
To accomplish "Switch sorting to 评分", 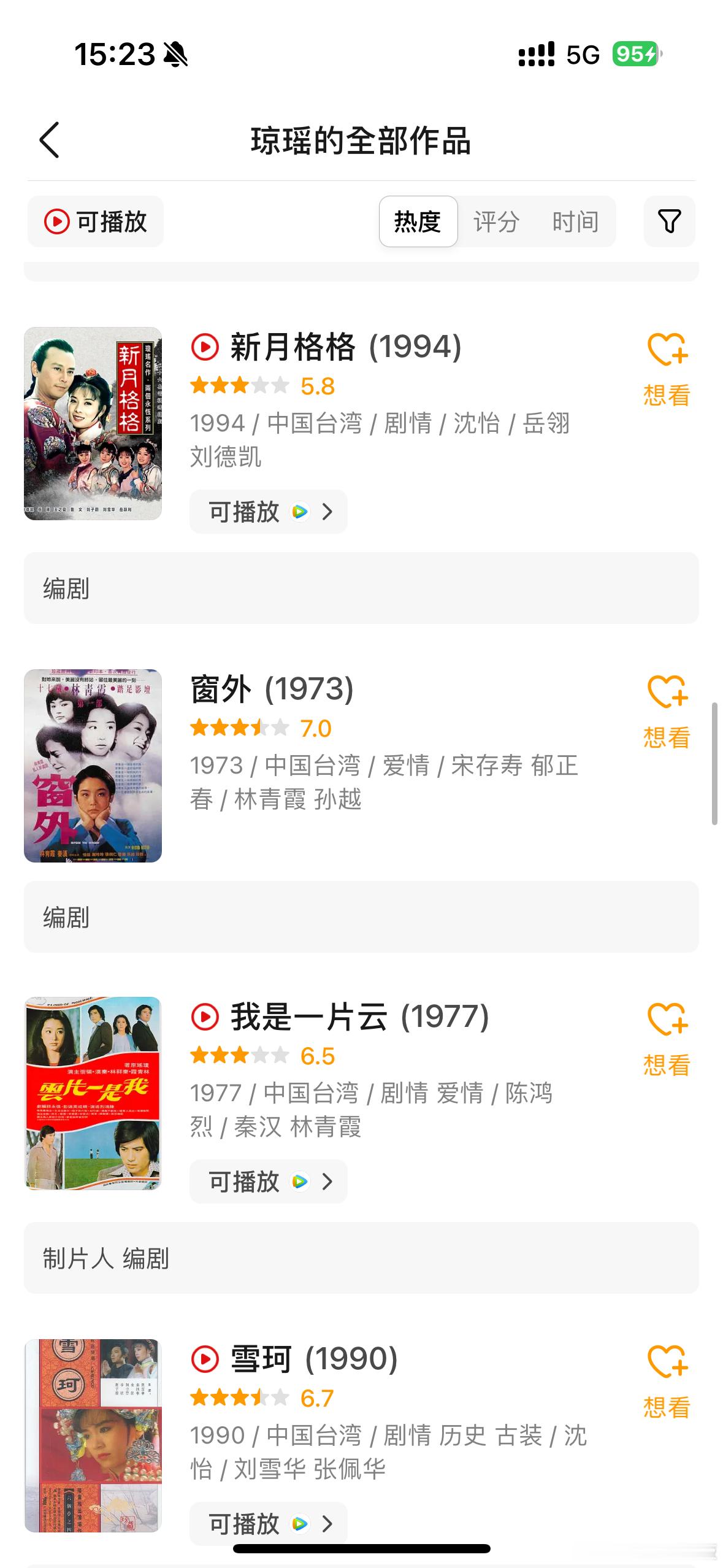I will click(496, 221).
